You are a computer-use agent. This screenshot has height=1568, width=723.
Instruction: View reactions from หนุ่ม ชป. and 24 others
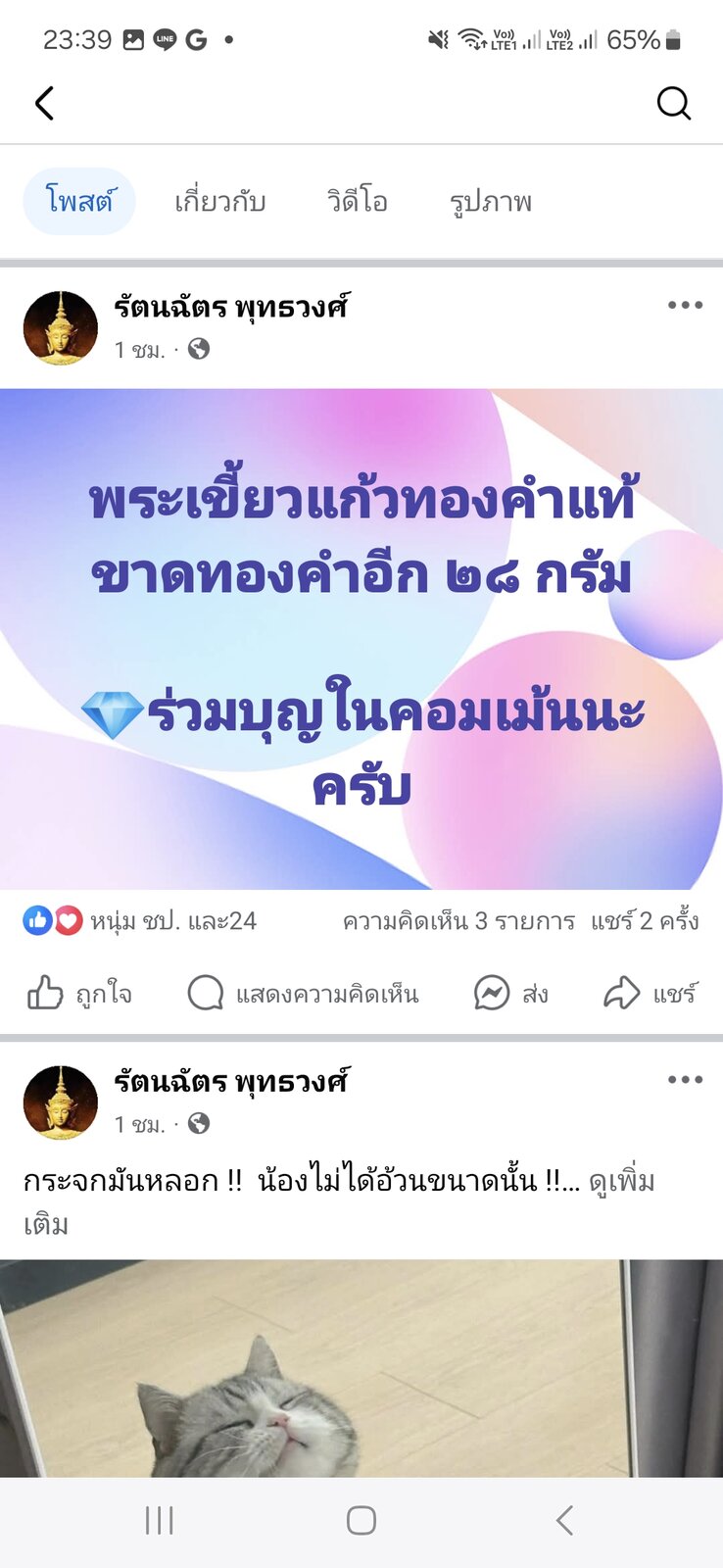pos(140,921)
